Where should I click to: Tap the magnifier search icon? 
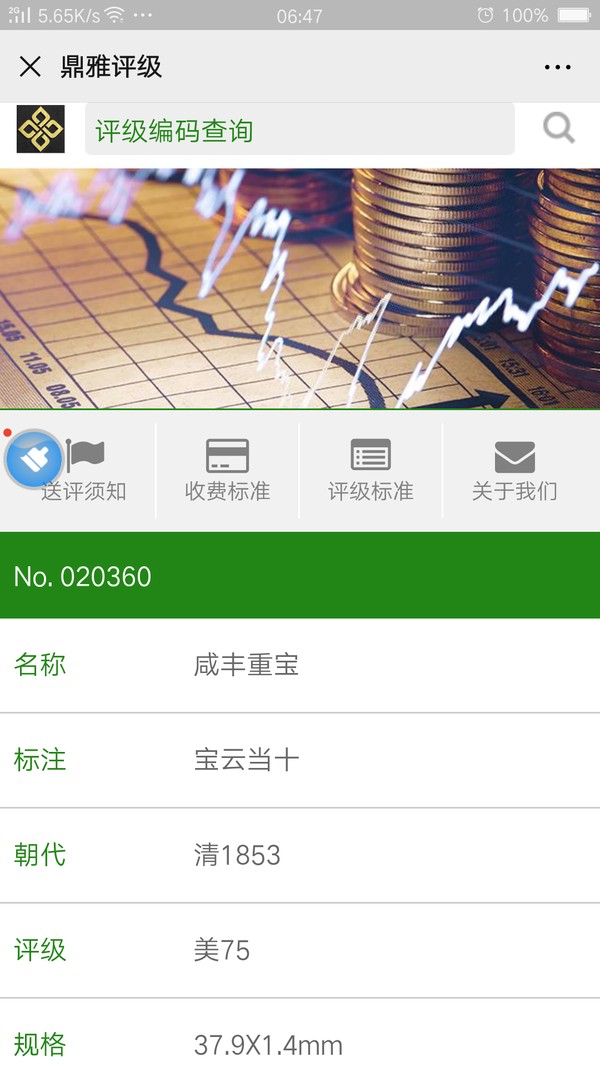[x=558, y=129]
